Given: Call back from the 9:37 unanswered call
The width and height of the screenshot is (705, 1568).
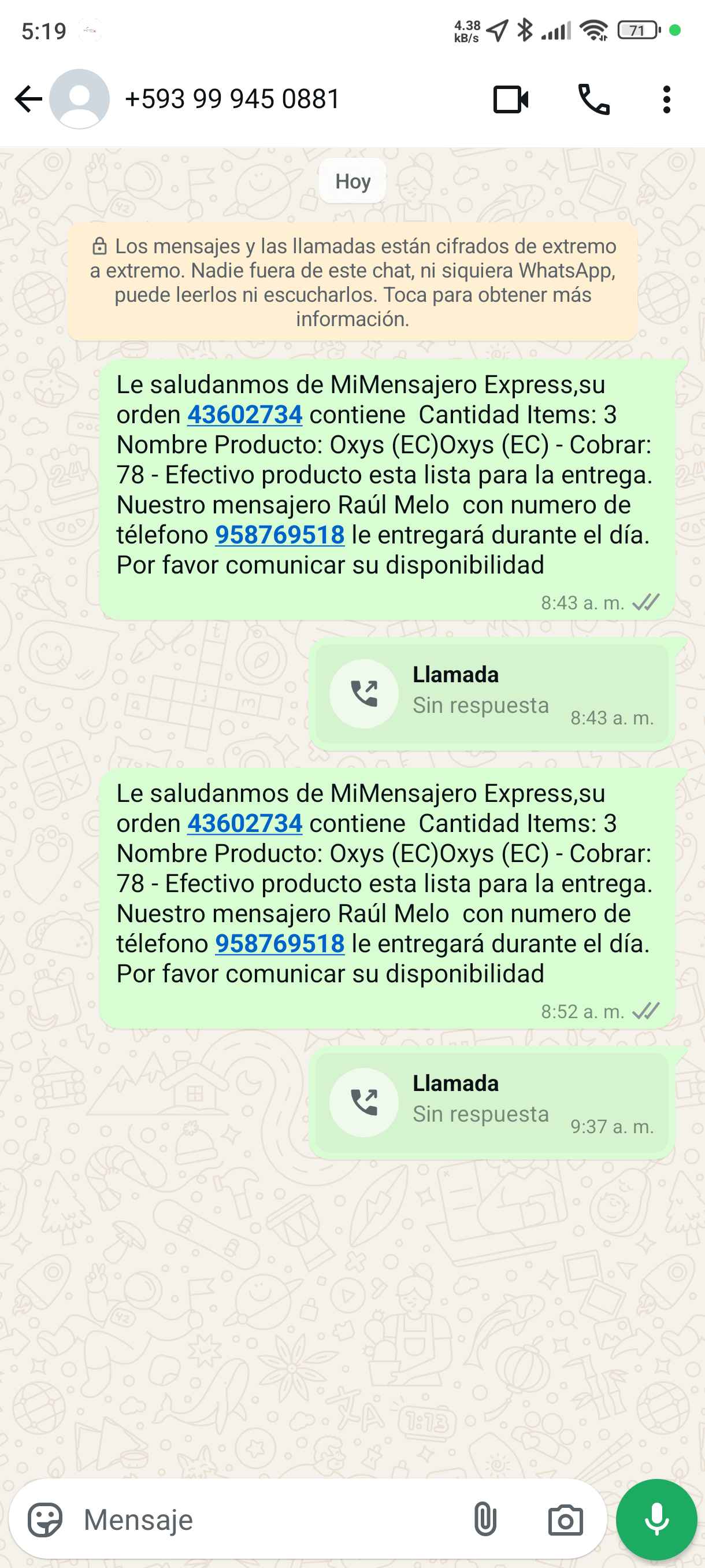Looking at the screenshot, I should [363, 1103].
